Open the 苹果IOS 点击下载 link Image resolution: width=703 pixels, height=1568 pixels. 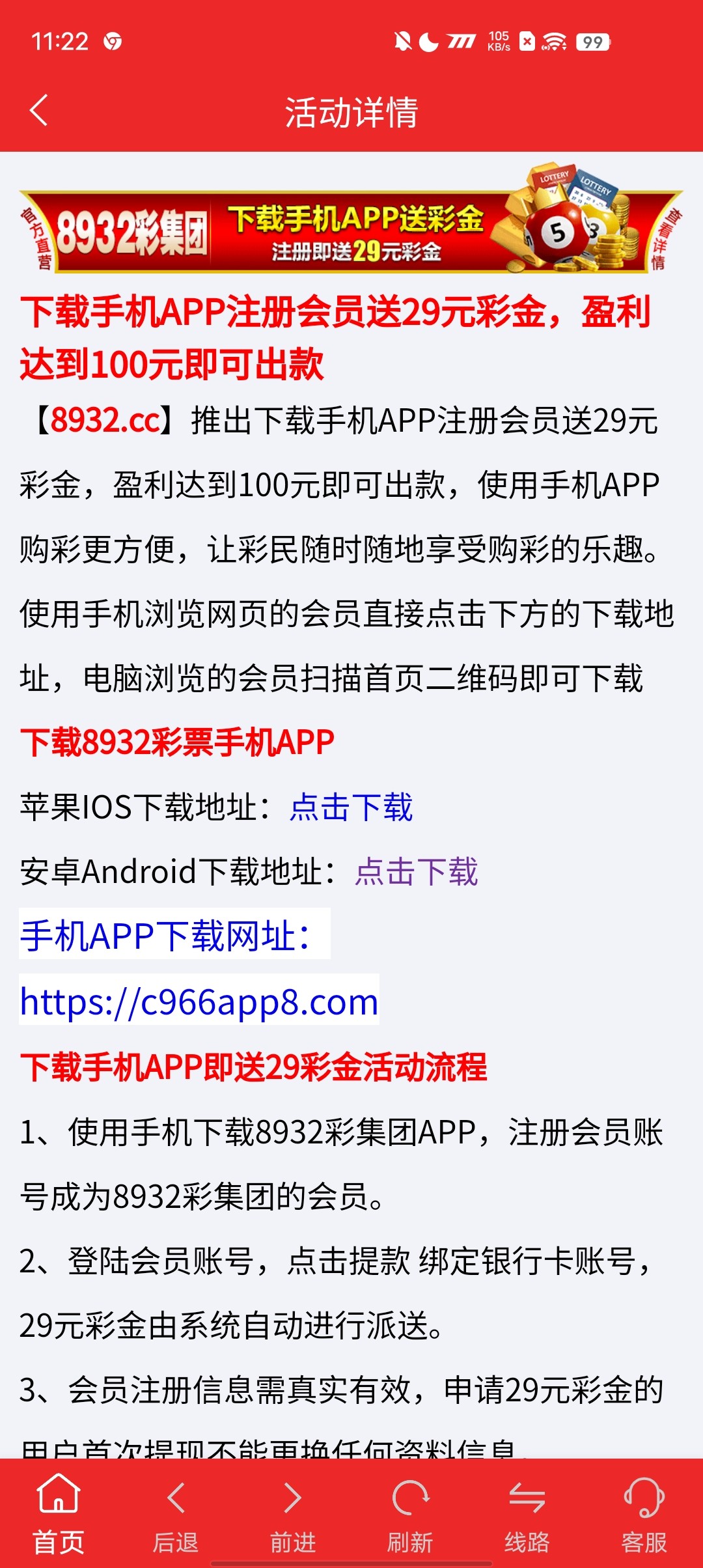point(351,807)
